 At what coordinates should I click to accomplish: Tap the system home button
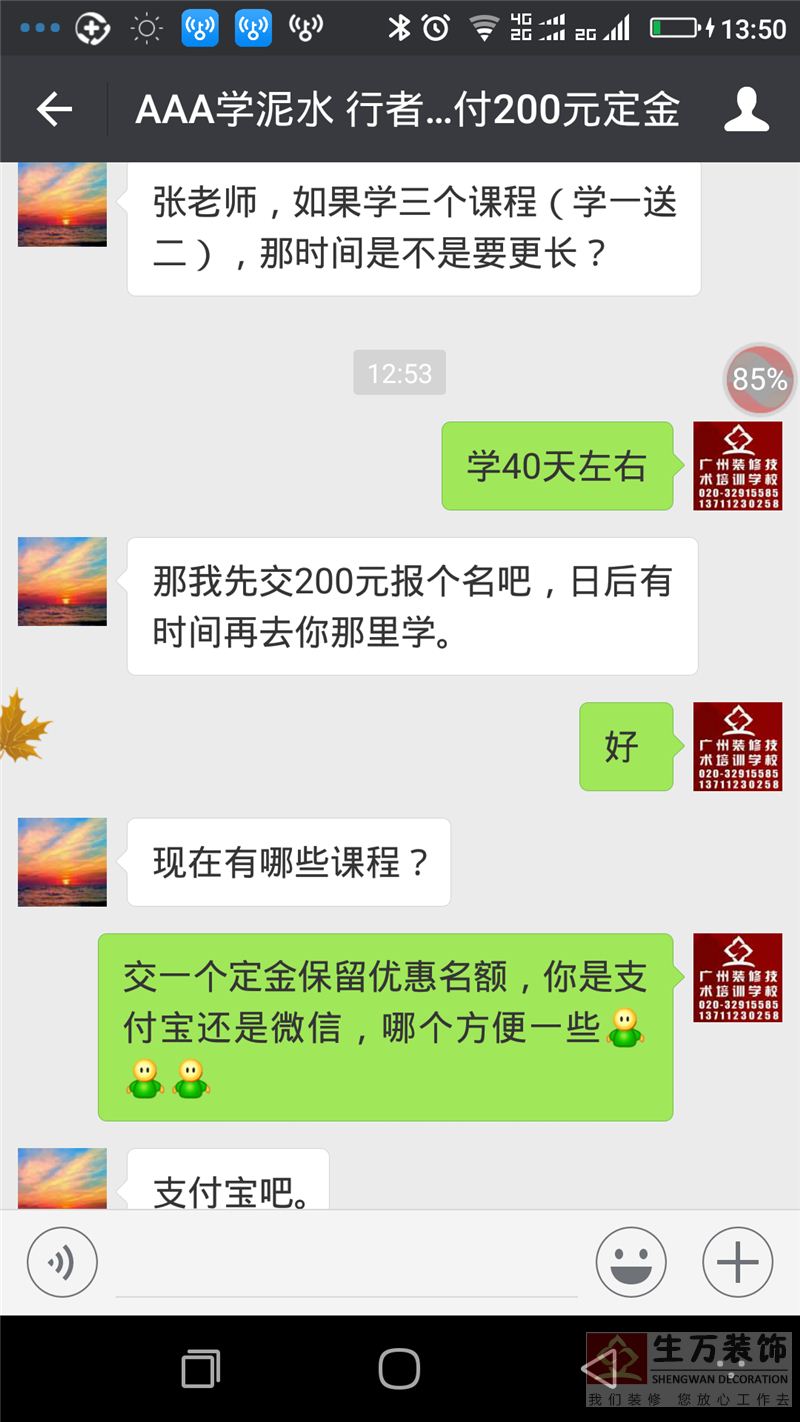tap(399, 1368)
